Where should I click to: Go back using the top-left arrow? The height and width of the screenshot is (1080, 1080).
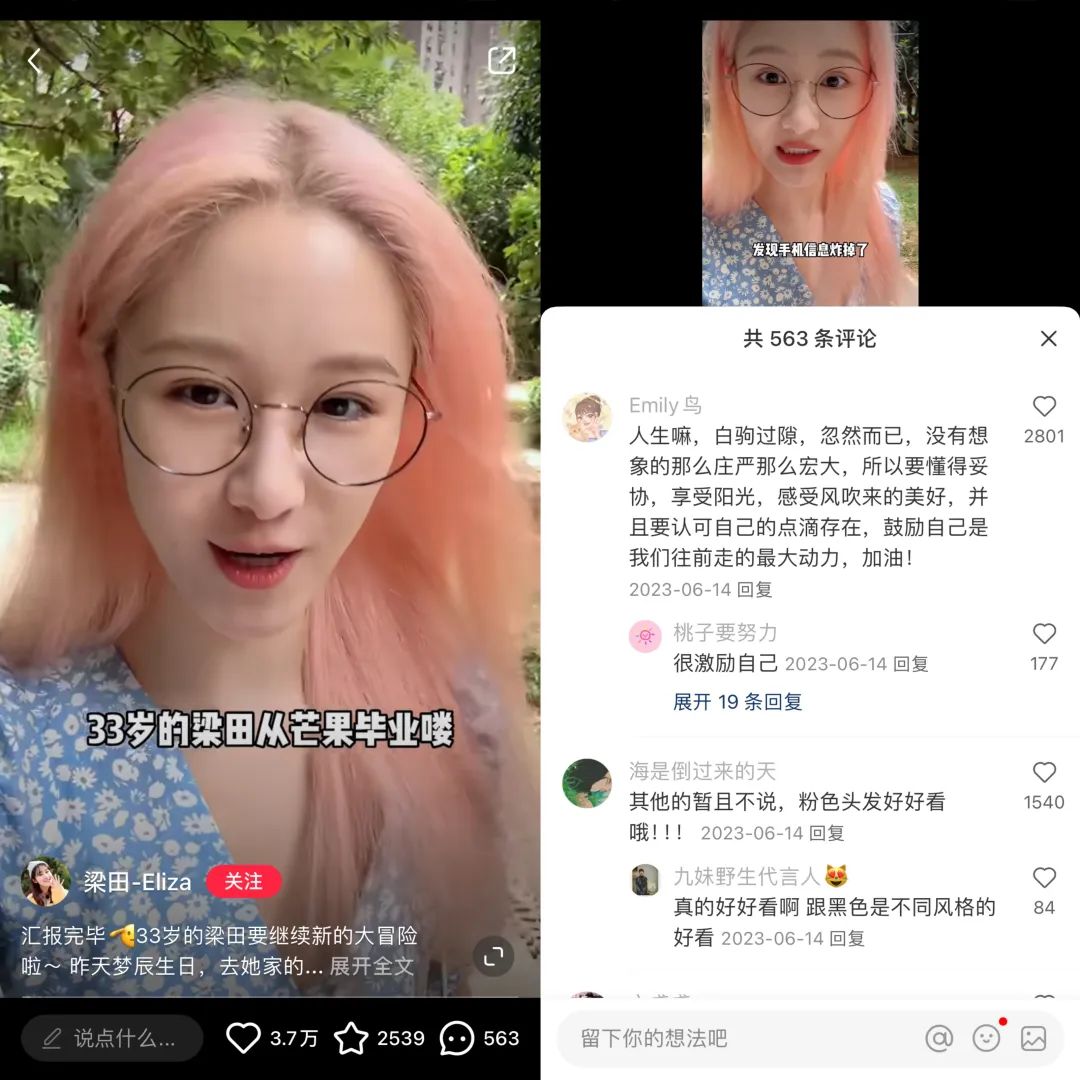[34, 61]
